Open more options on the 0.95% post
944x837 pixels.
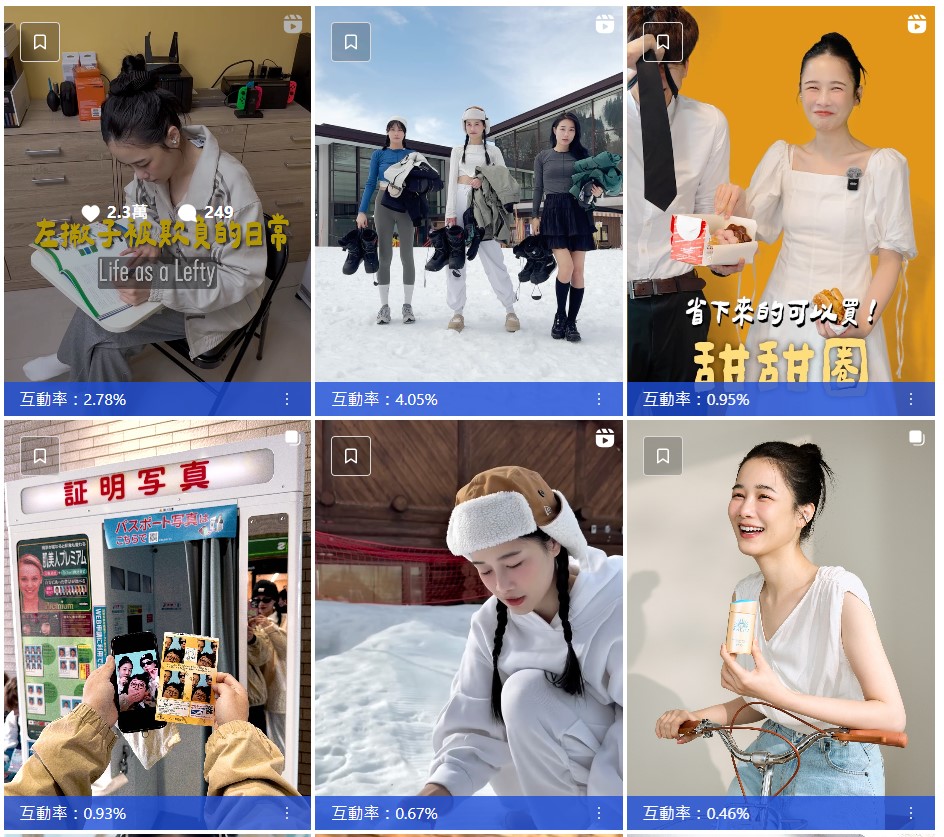point(911,399)
